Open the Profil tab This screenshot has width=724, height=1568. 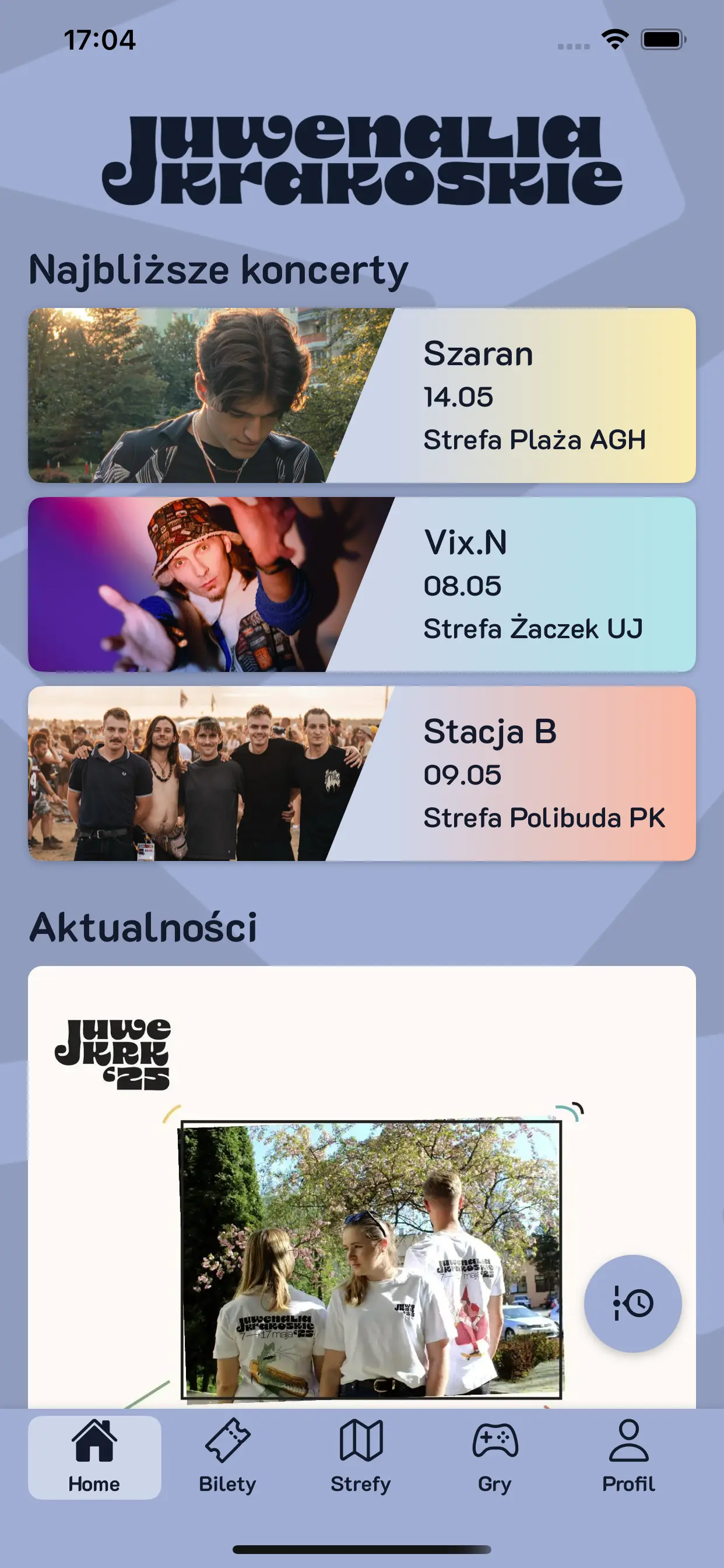(628, 1457)
